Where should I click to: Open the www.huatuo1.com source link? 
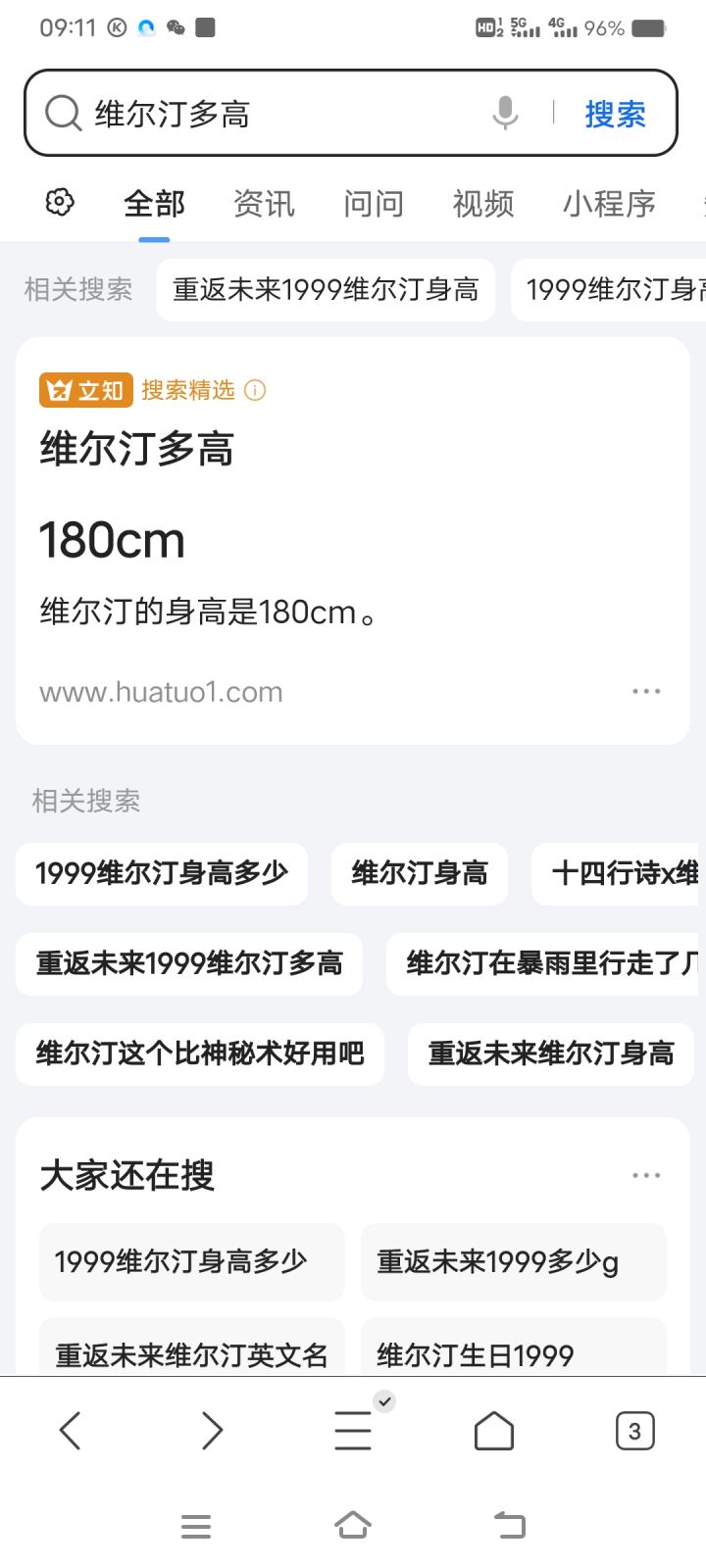161,692
